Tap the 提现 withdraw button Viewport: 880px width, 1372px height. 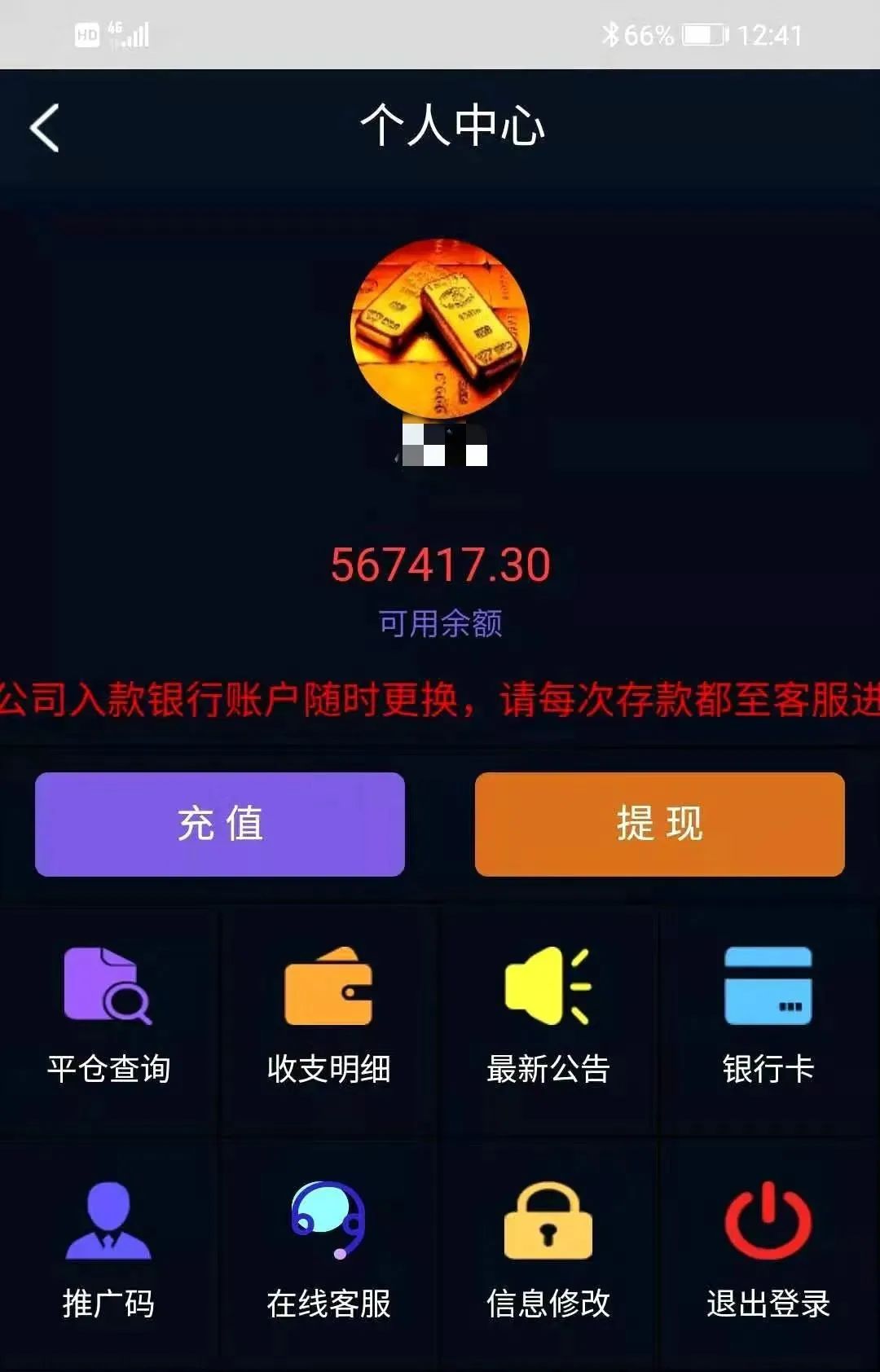click(659, 824)
